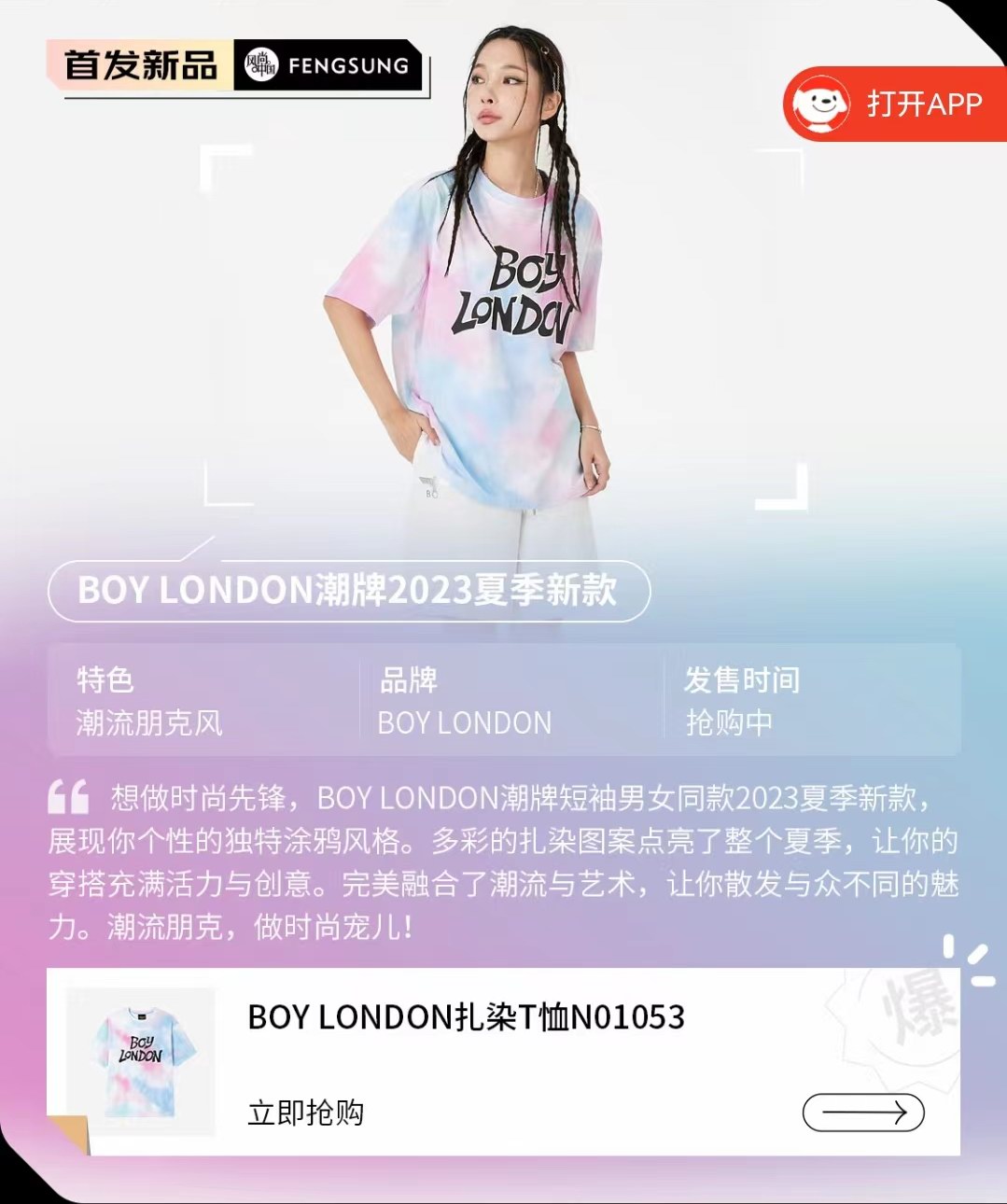The width and height of the screenshot is (1007, 1204).
Task: Open the BOY LONDON扎染T恤N01053 product card
Action: coord(465,1017)
